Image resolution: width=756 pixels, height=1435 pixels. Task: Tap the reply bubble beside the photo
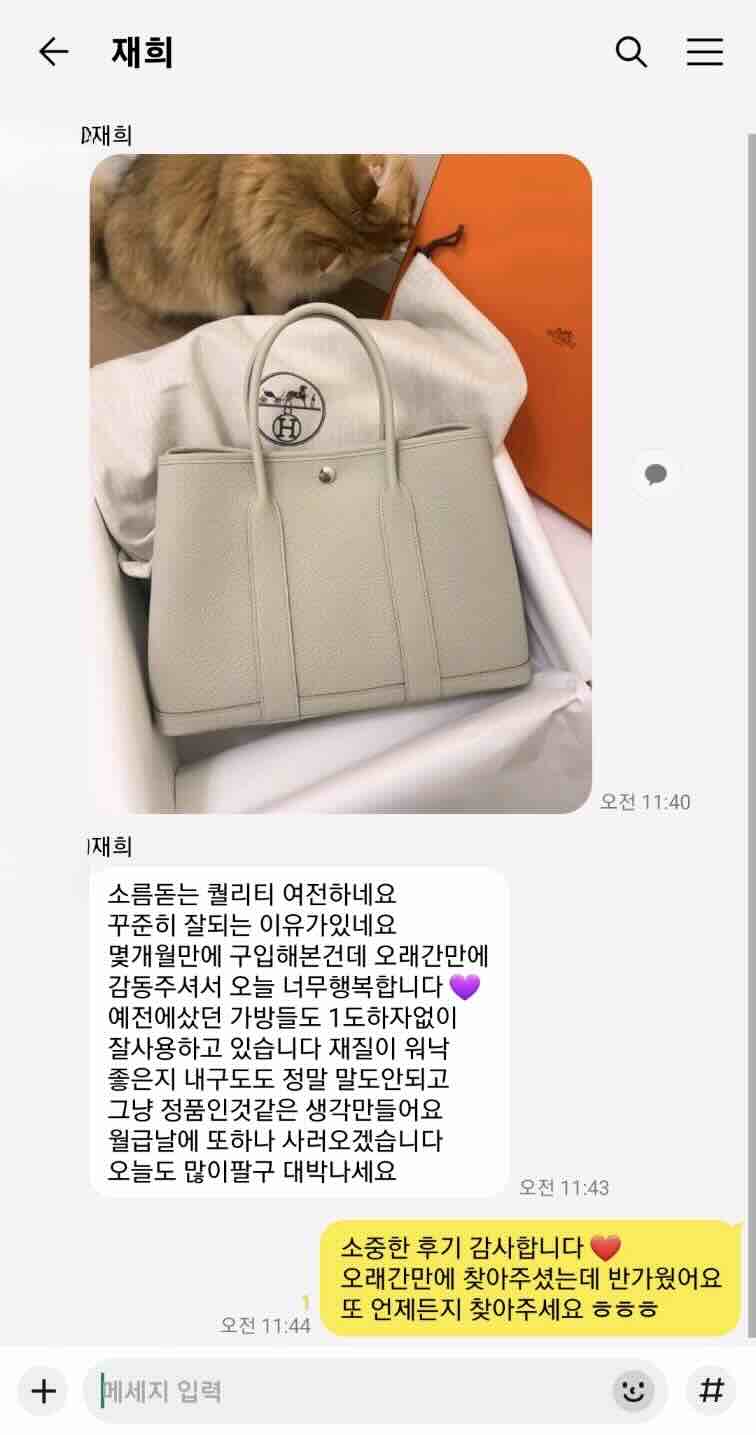656,474
